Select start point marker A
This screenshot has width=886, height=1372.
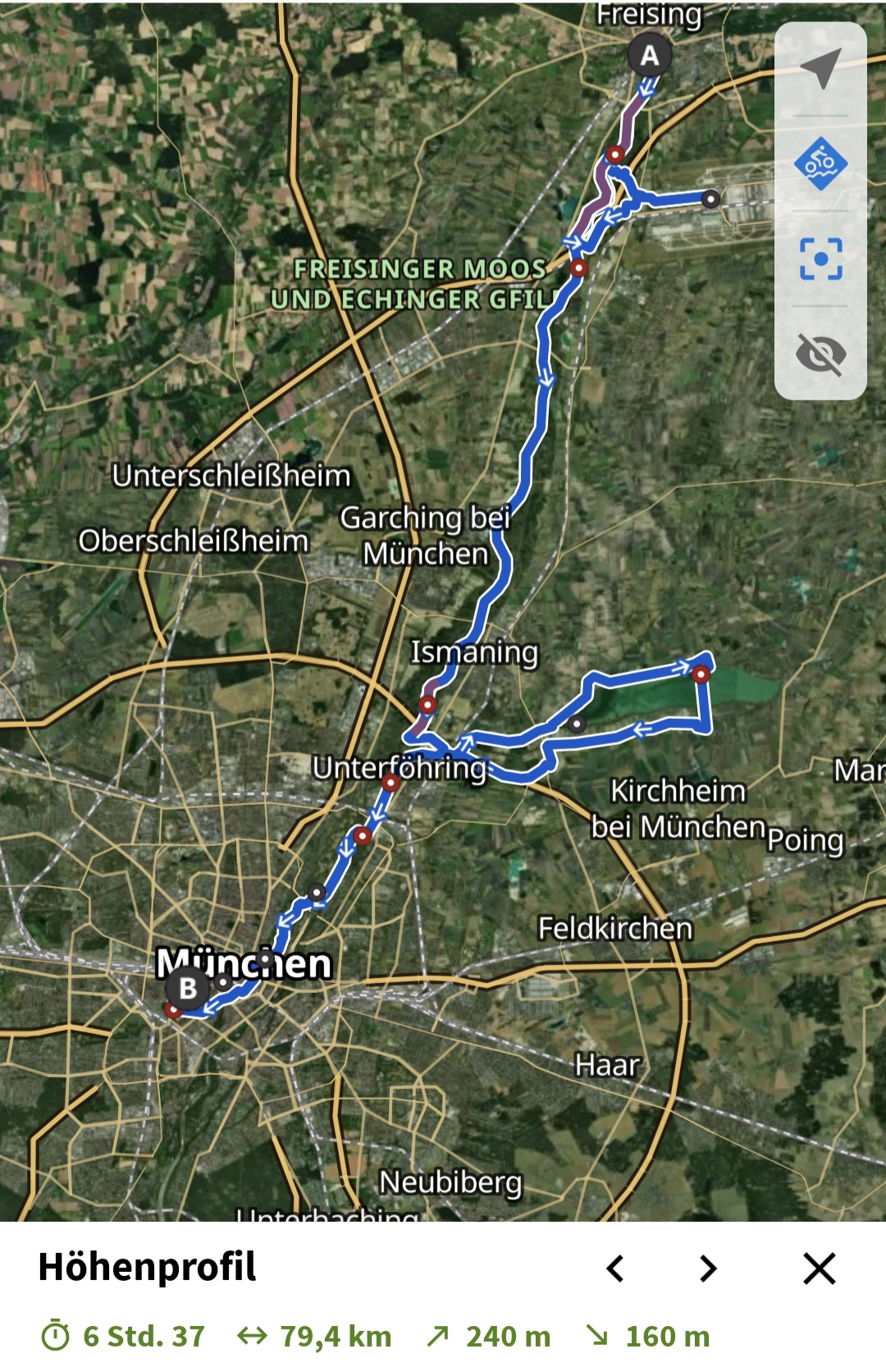[650, 56]
